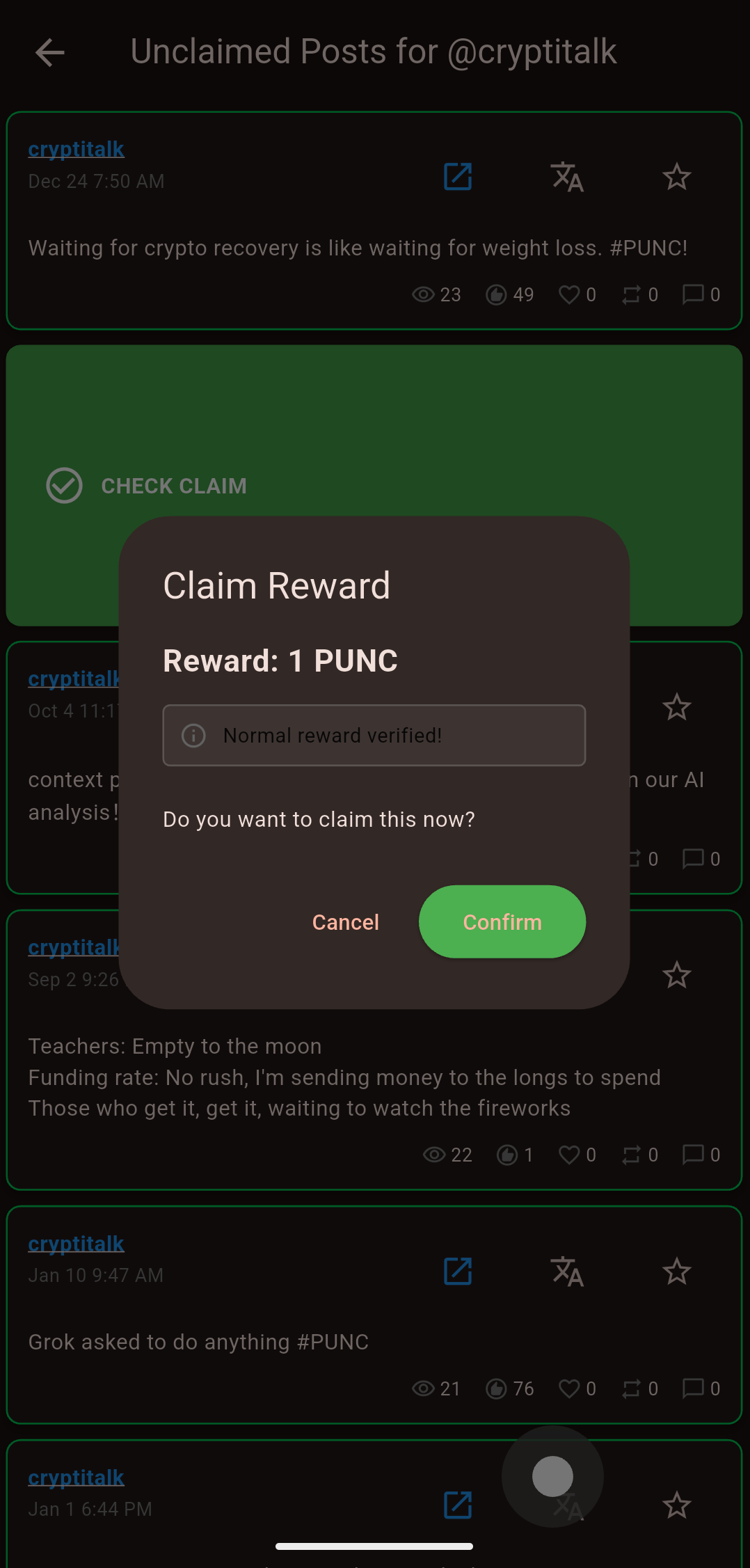
Task: Open the Grok post externally
Action: [x=458, y=1272]
